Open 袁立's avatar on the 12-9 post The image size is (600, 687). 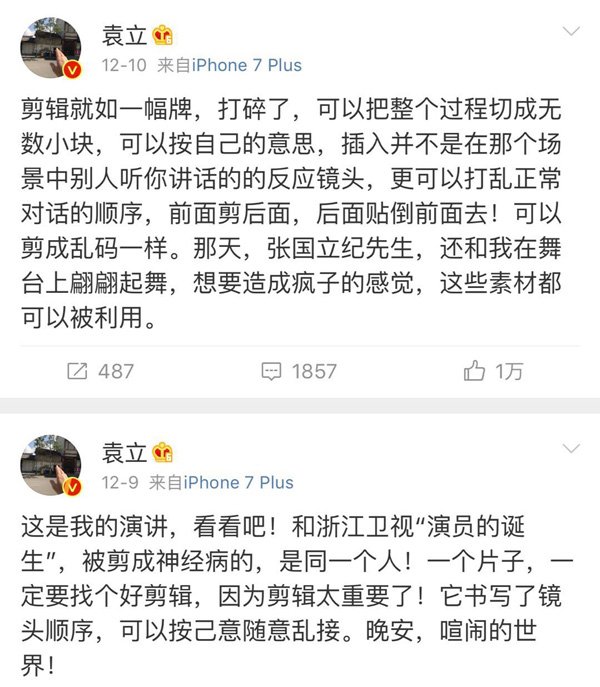tap(51, 463)
